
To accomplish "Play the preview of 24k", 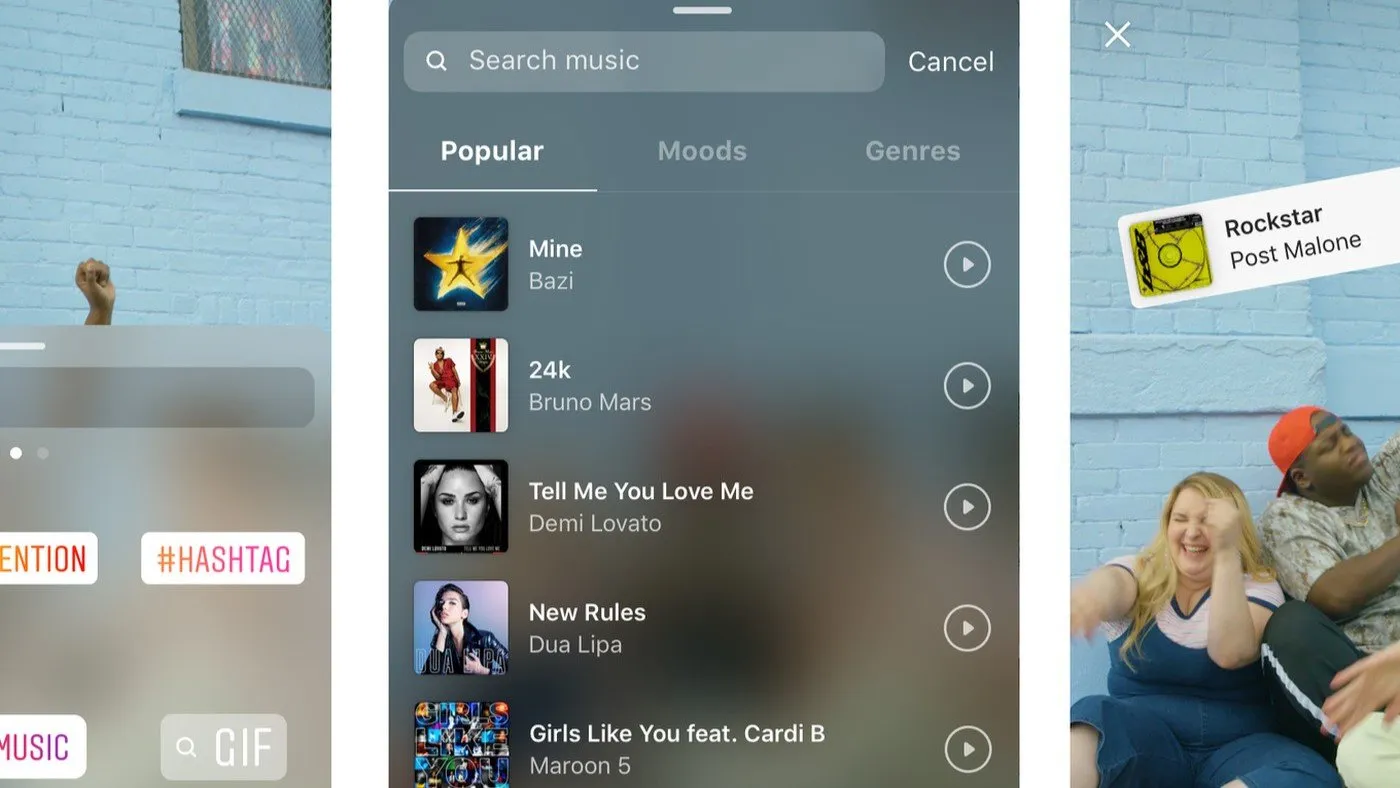I will 967,386.
